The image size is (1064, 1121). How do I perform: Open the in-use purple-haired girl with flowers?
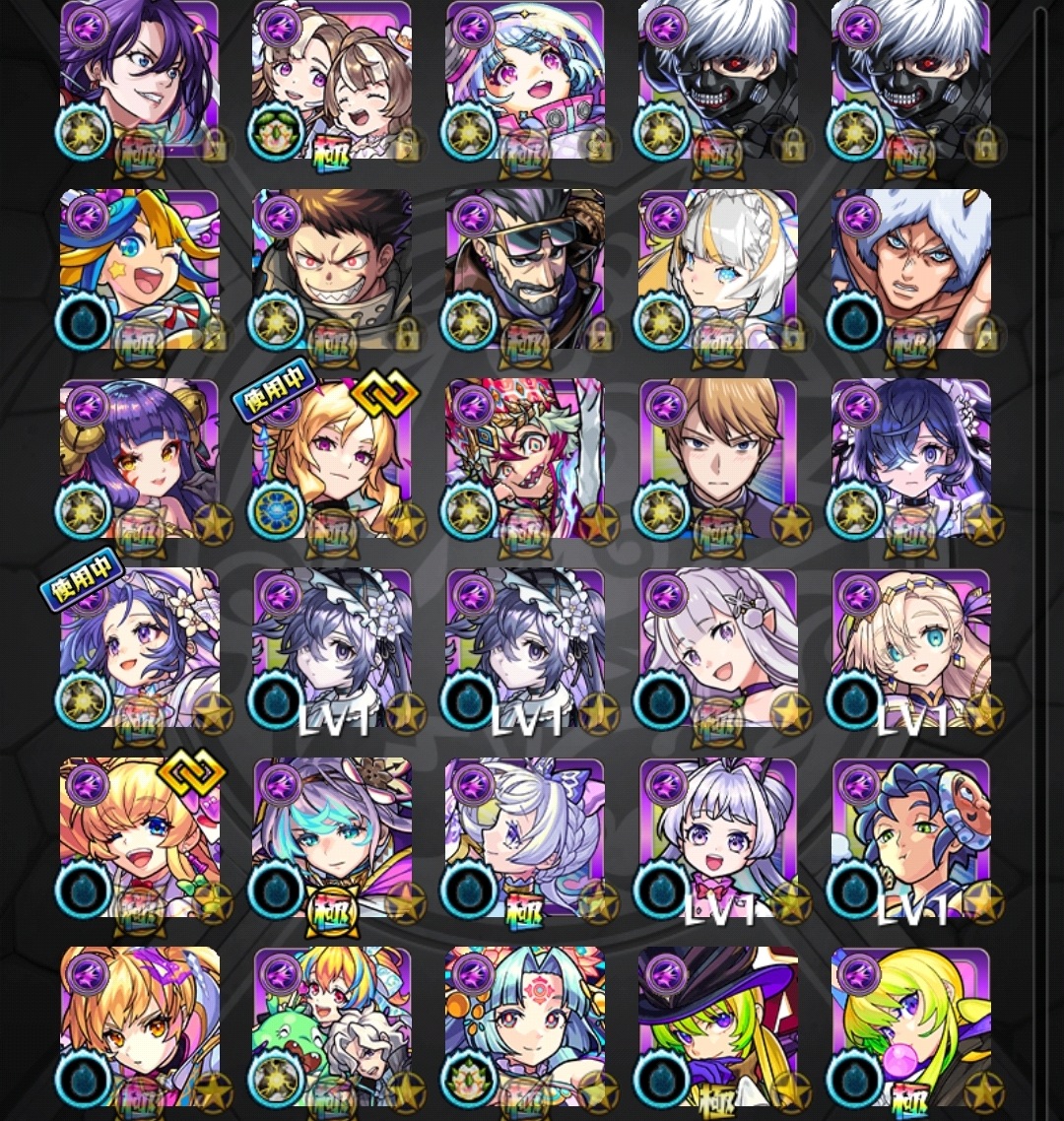coord(139,646)
